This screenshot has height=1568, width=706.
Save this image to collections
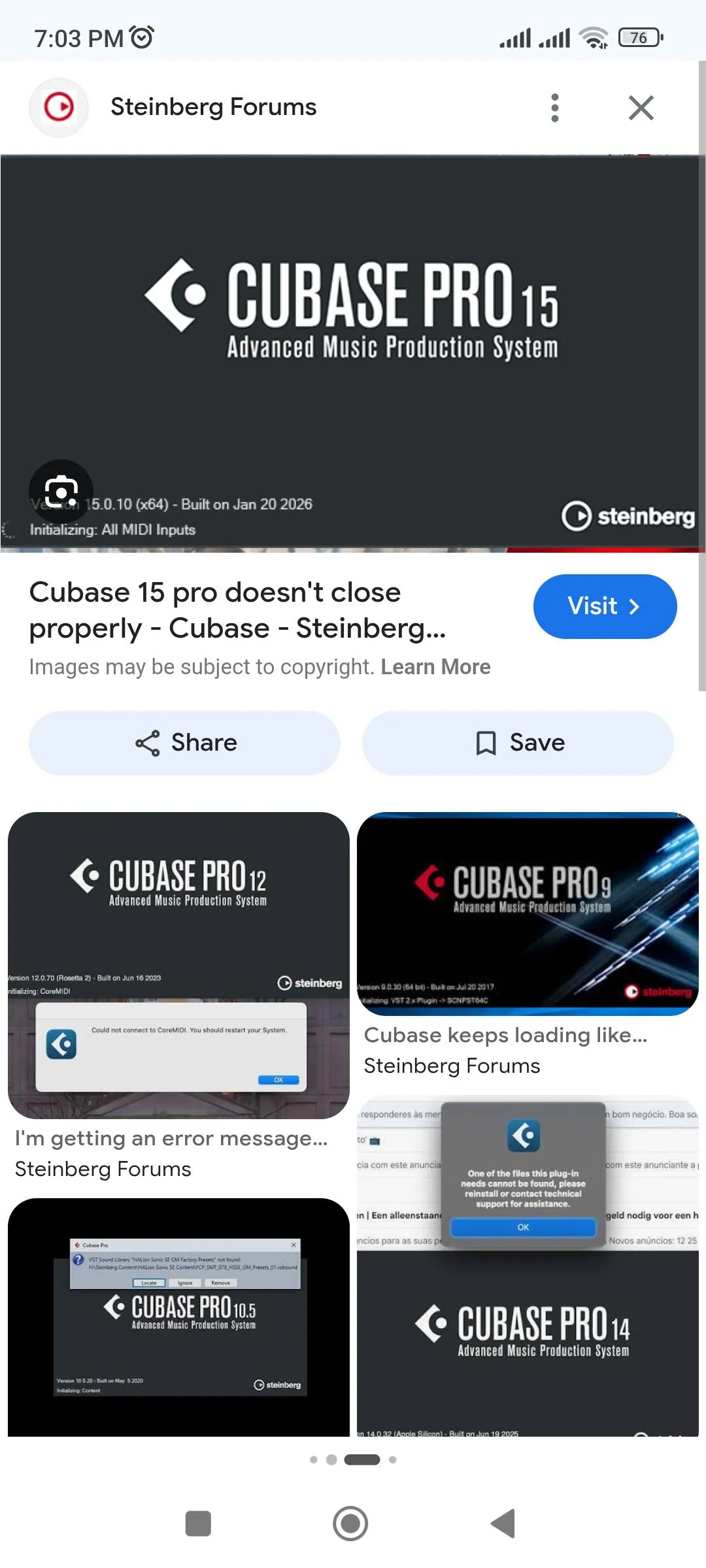click(x=518, y=743)
